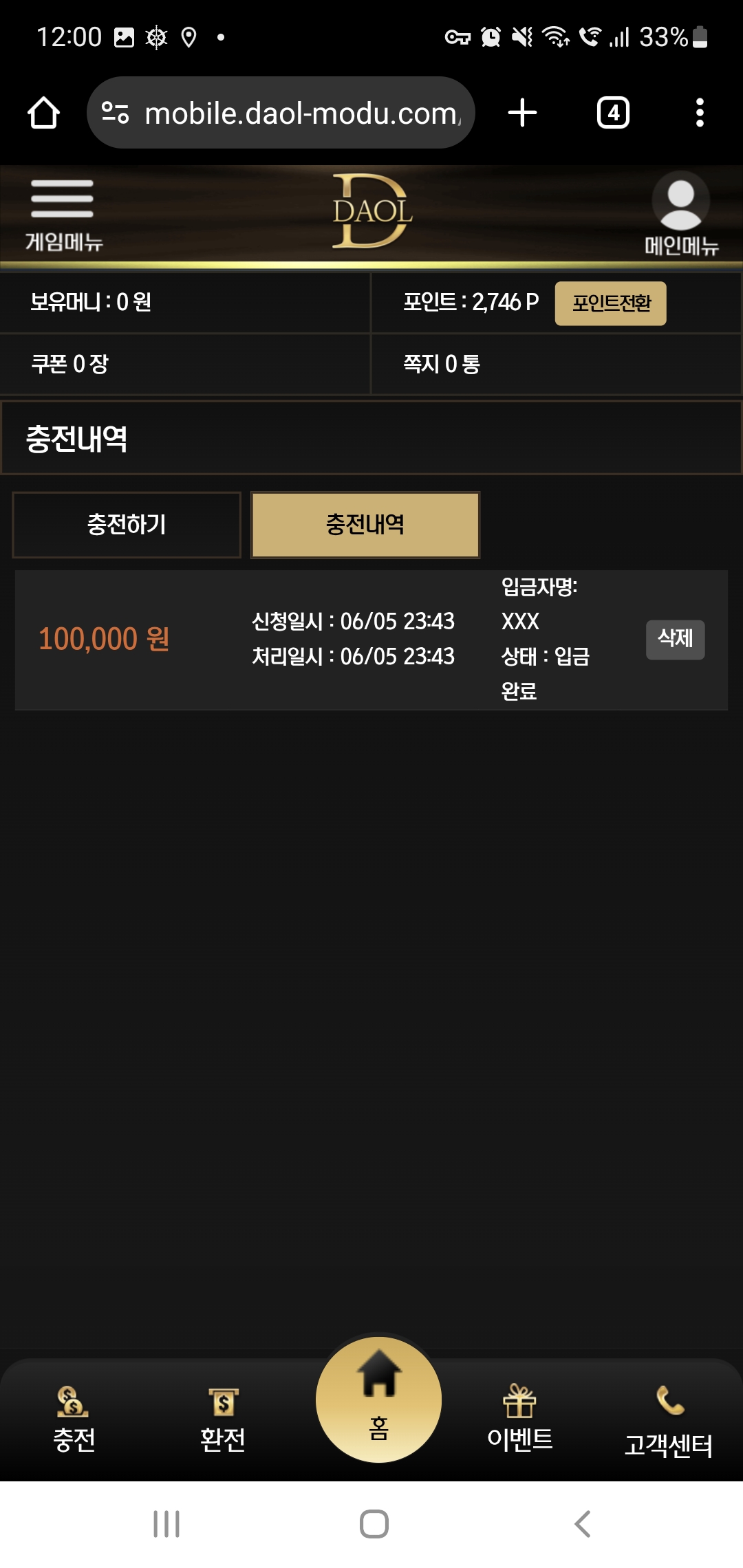Open the browser overflow menu

tap(700, 113)
